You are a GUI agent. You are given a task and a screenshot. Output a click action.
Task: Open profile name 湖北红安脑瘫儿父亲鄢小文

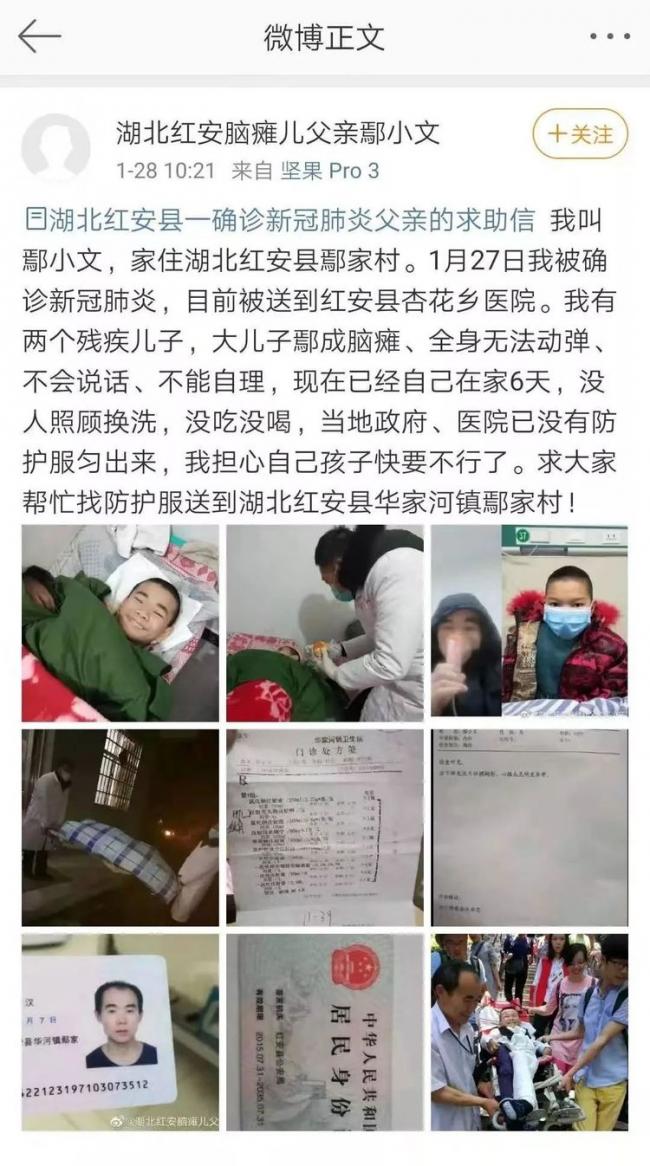coord(278,133)
